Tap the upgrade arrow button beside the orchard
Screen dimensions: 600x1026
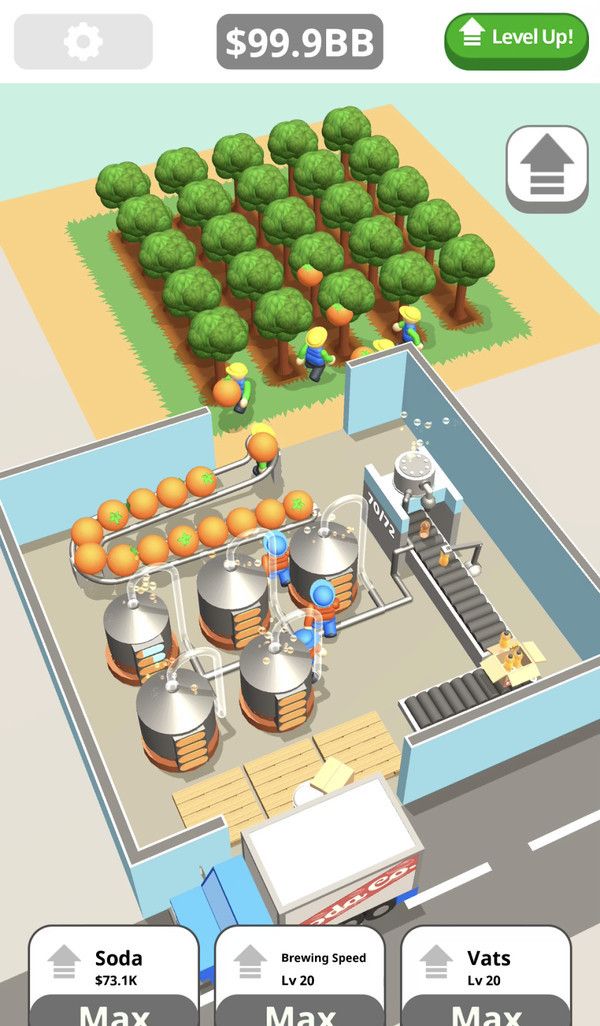(x=546, y=168)
